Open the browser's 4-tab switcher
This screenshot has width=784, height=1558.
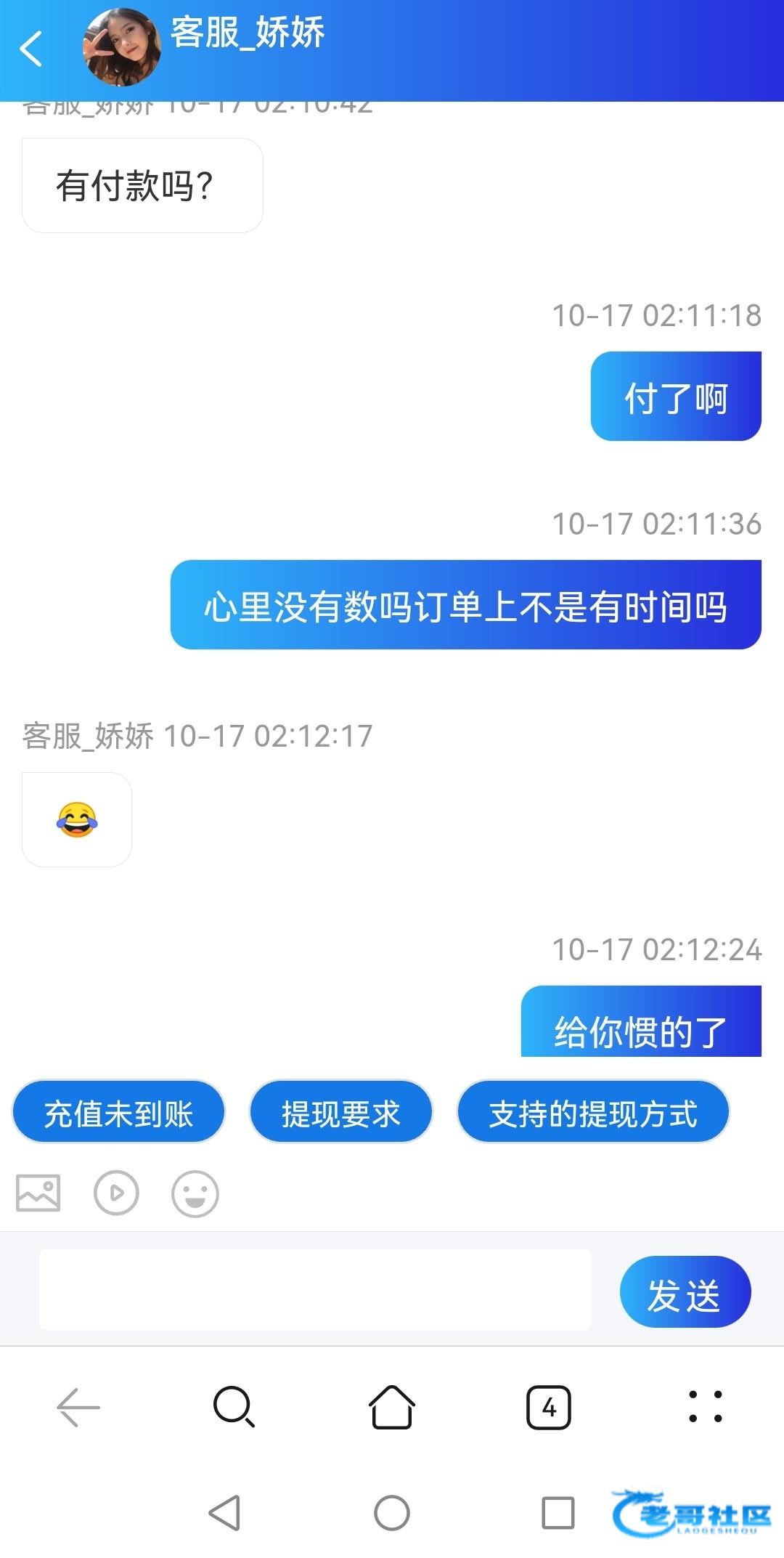pyautogui.click(x=549, y=1407)
